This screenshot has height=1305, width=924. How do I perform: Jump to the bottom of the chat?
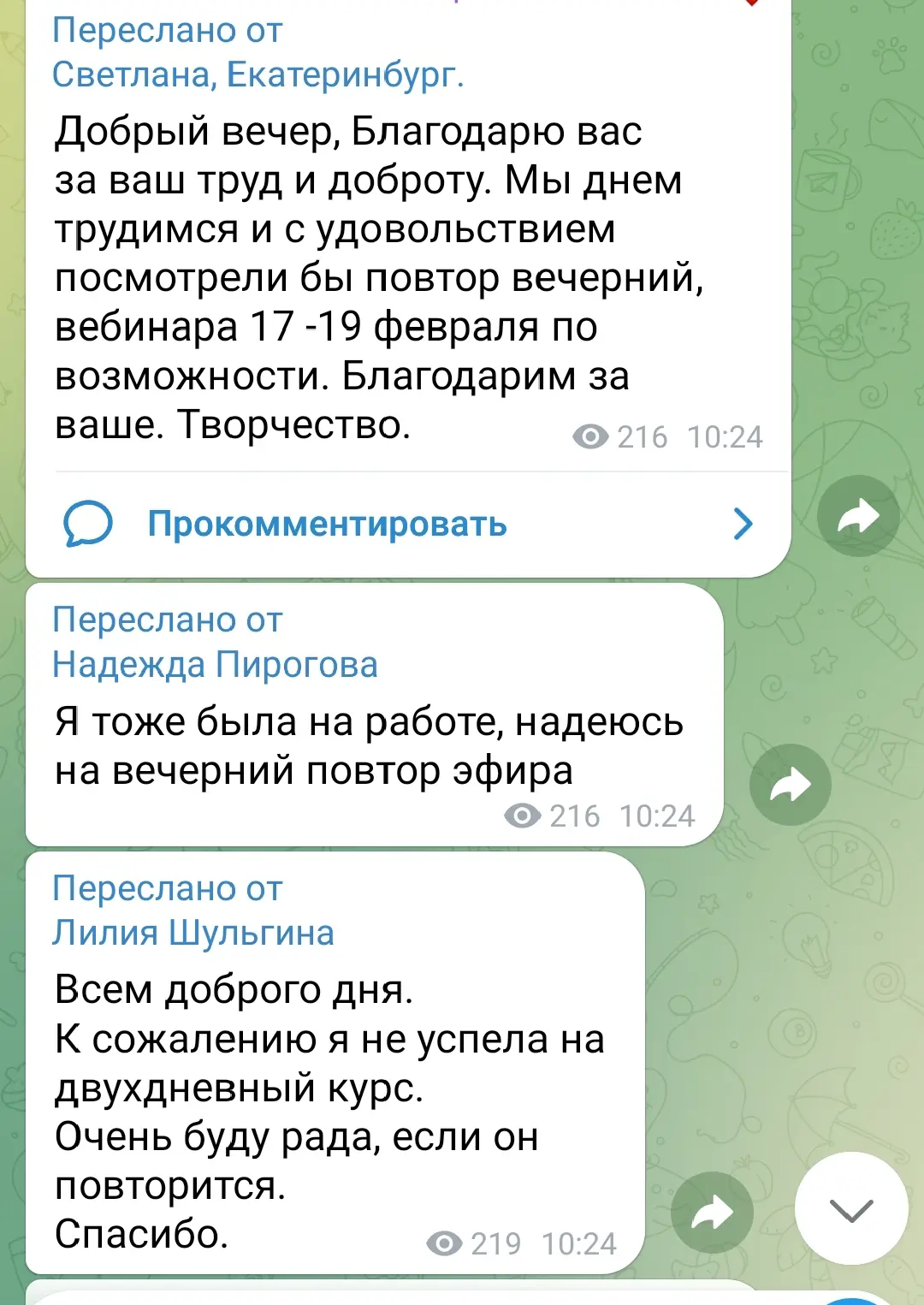click(850, 1208)
